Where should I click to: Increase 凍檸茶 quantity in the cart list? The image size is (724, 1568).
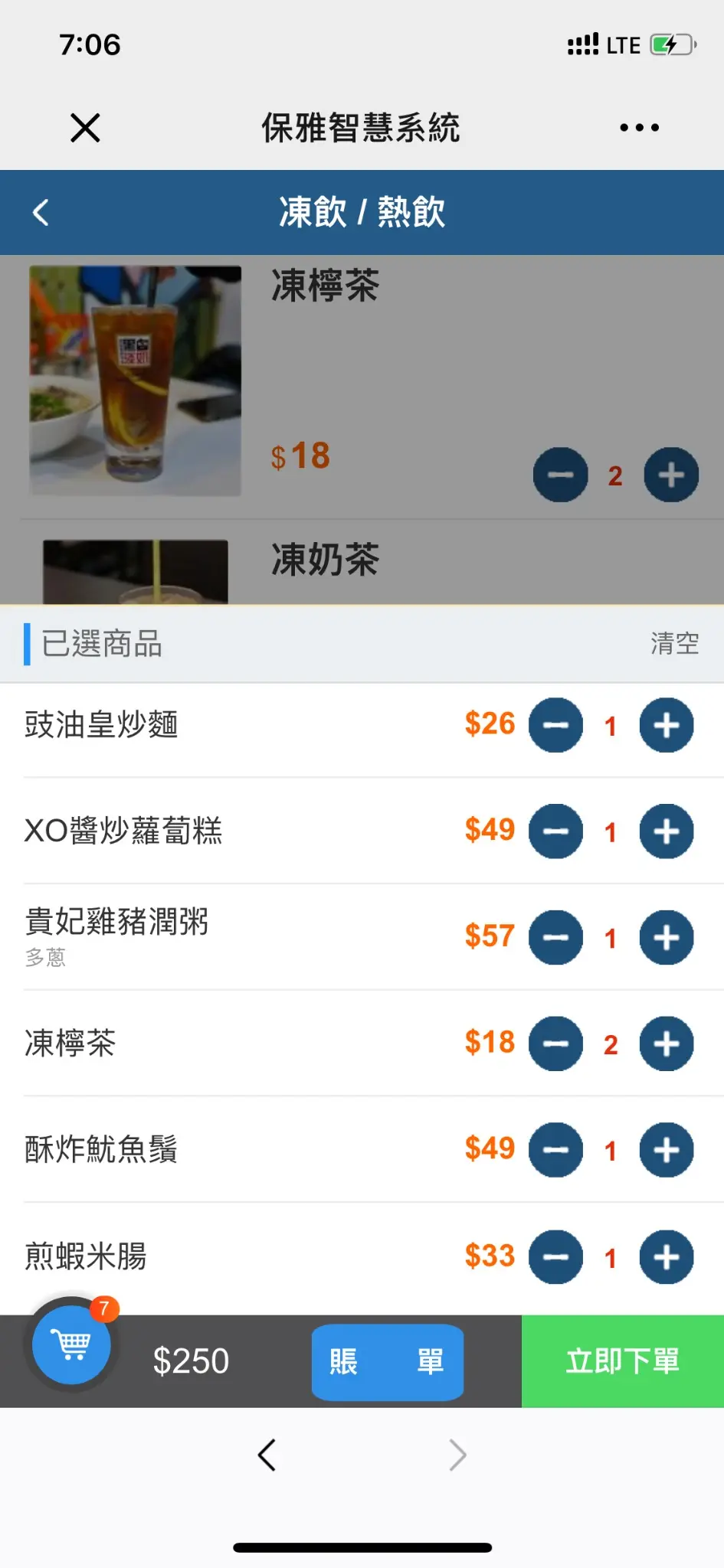point(667,1044)
